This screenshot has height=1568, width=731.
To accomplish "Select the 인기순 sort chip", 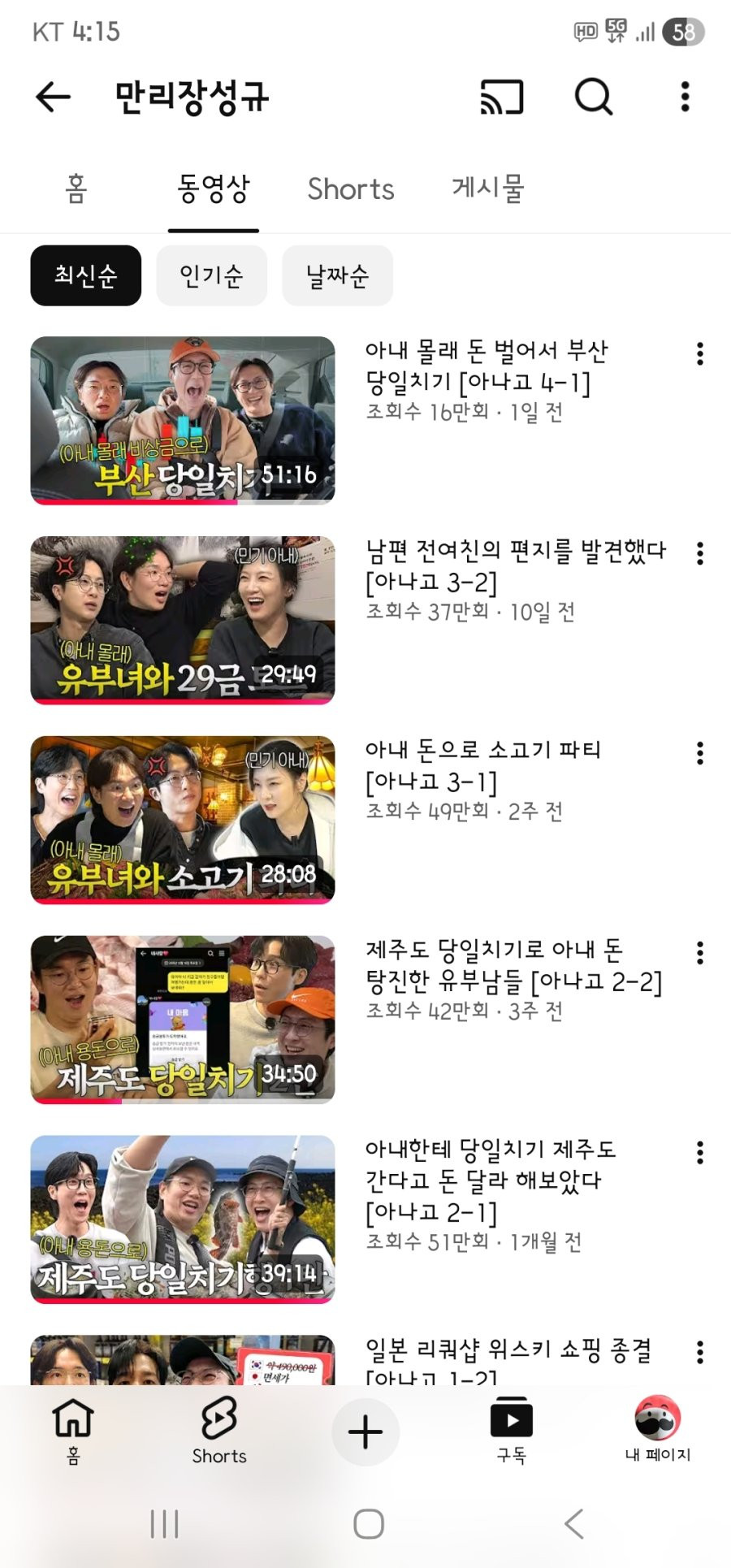I will point(211,276).
